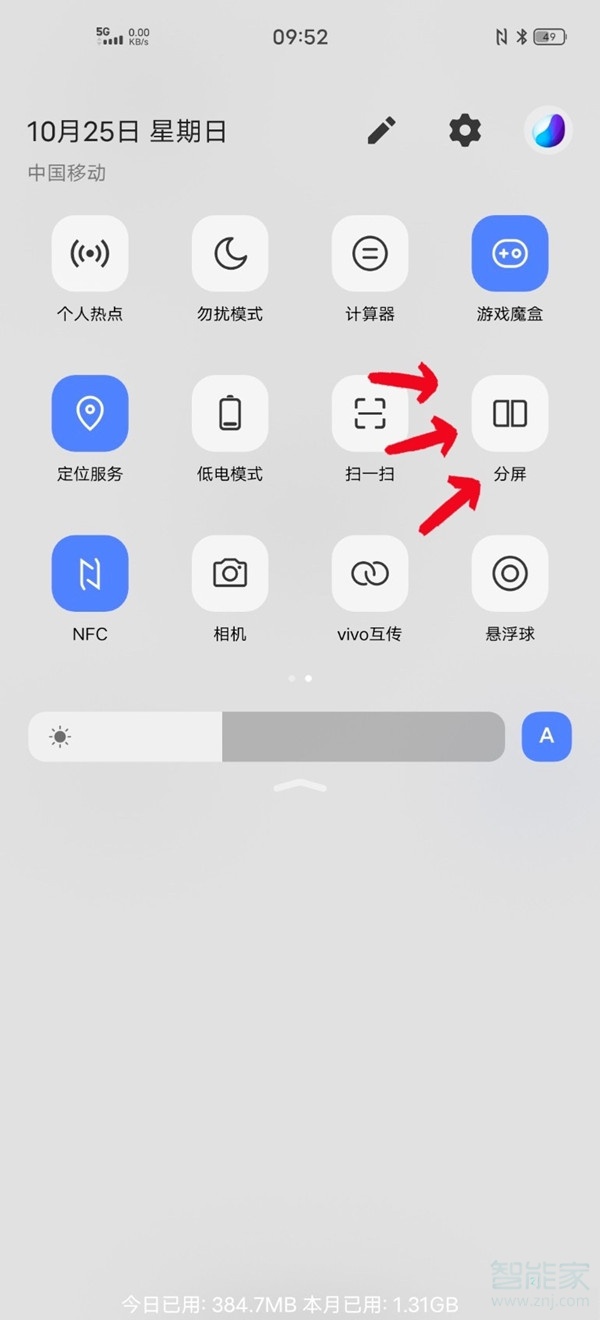
Task: Enable 低电模式 low power mode
Action: pyautogui.click(x=230, y=413)
